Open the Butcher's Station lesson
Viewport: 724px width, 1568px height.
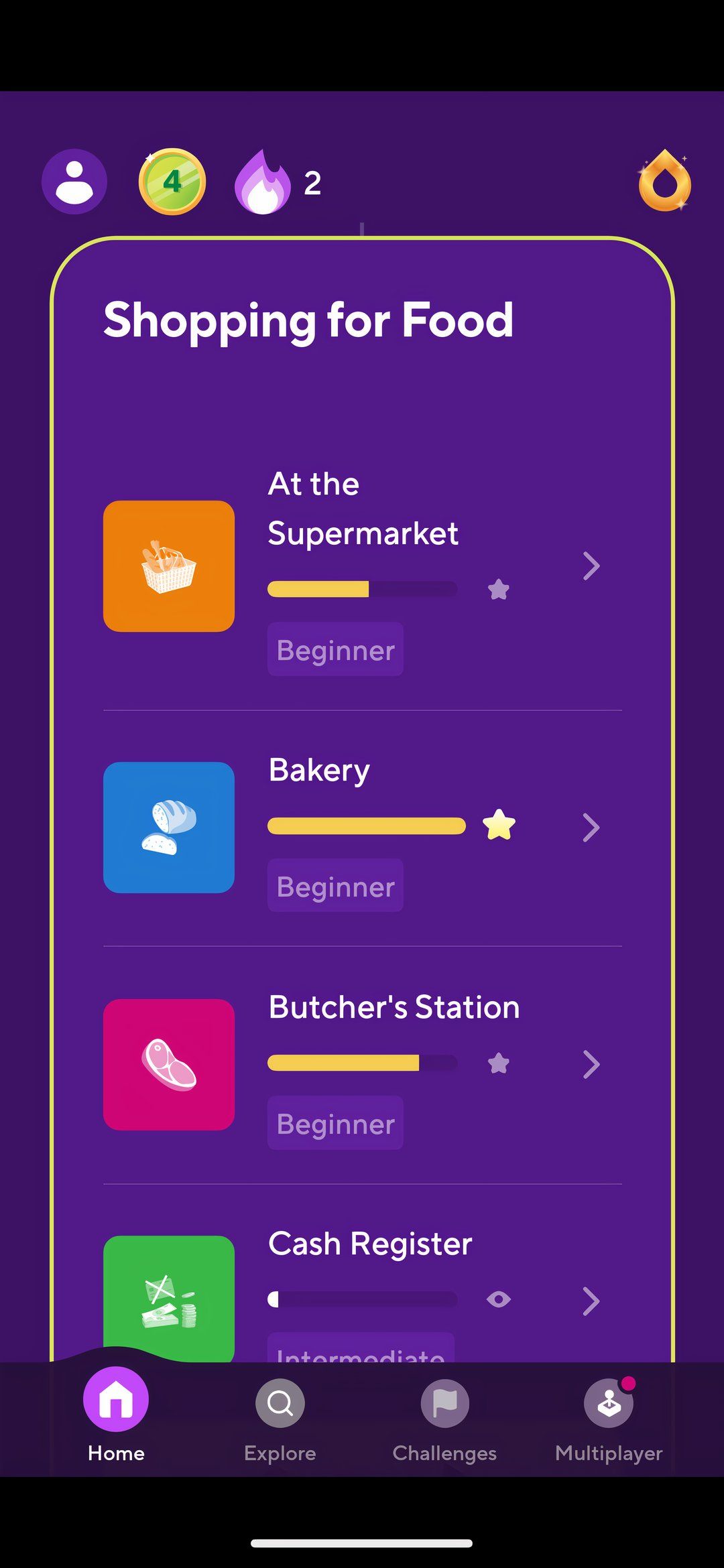pos(362,1064)
